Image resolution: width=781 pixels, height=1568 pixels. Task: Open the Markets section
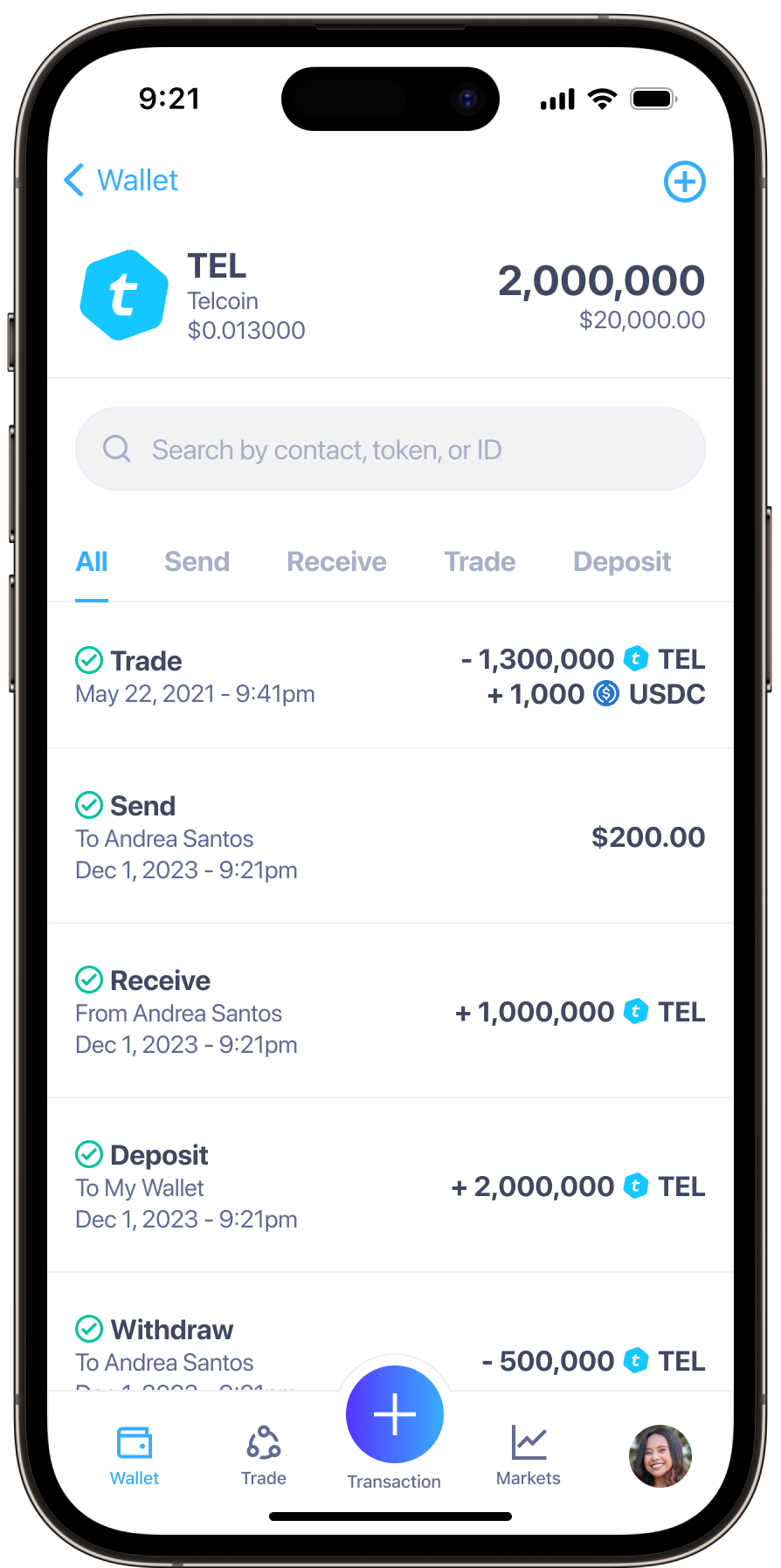[529, 1455]
